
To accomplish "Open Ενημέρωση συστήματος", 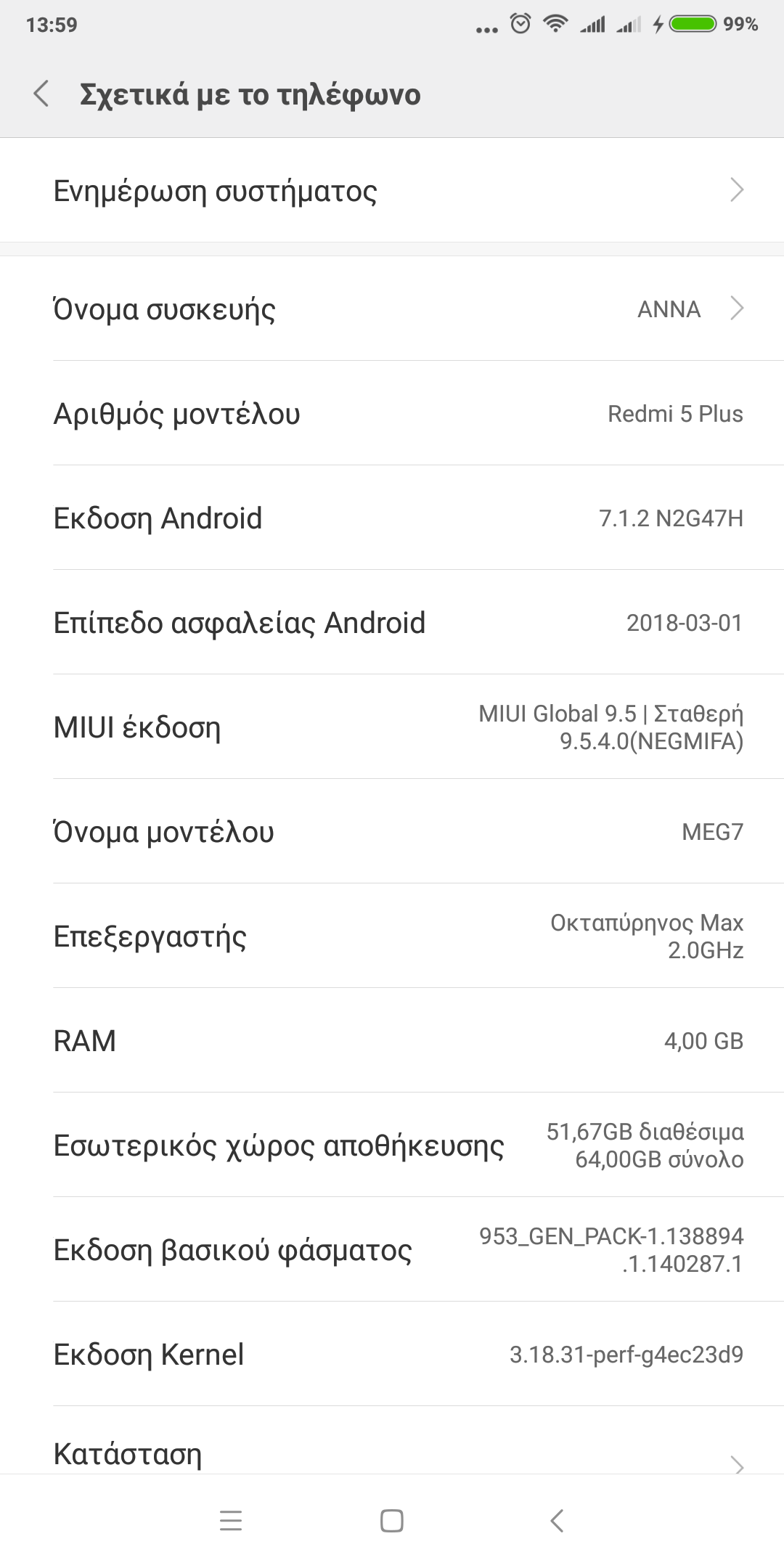I will tap(392, 191).
